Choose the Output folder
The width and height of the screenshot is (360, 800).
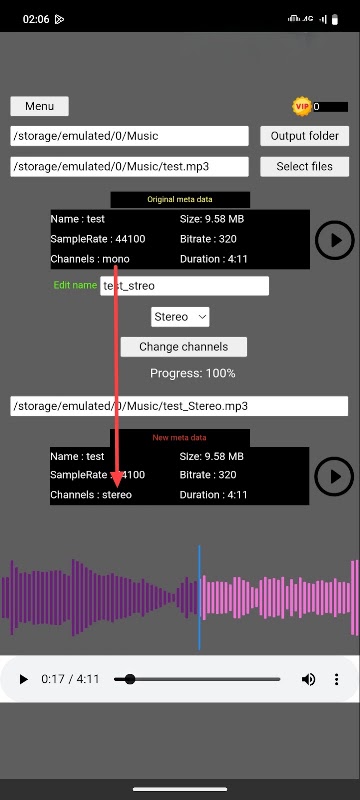click(x=304, y=136)
